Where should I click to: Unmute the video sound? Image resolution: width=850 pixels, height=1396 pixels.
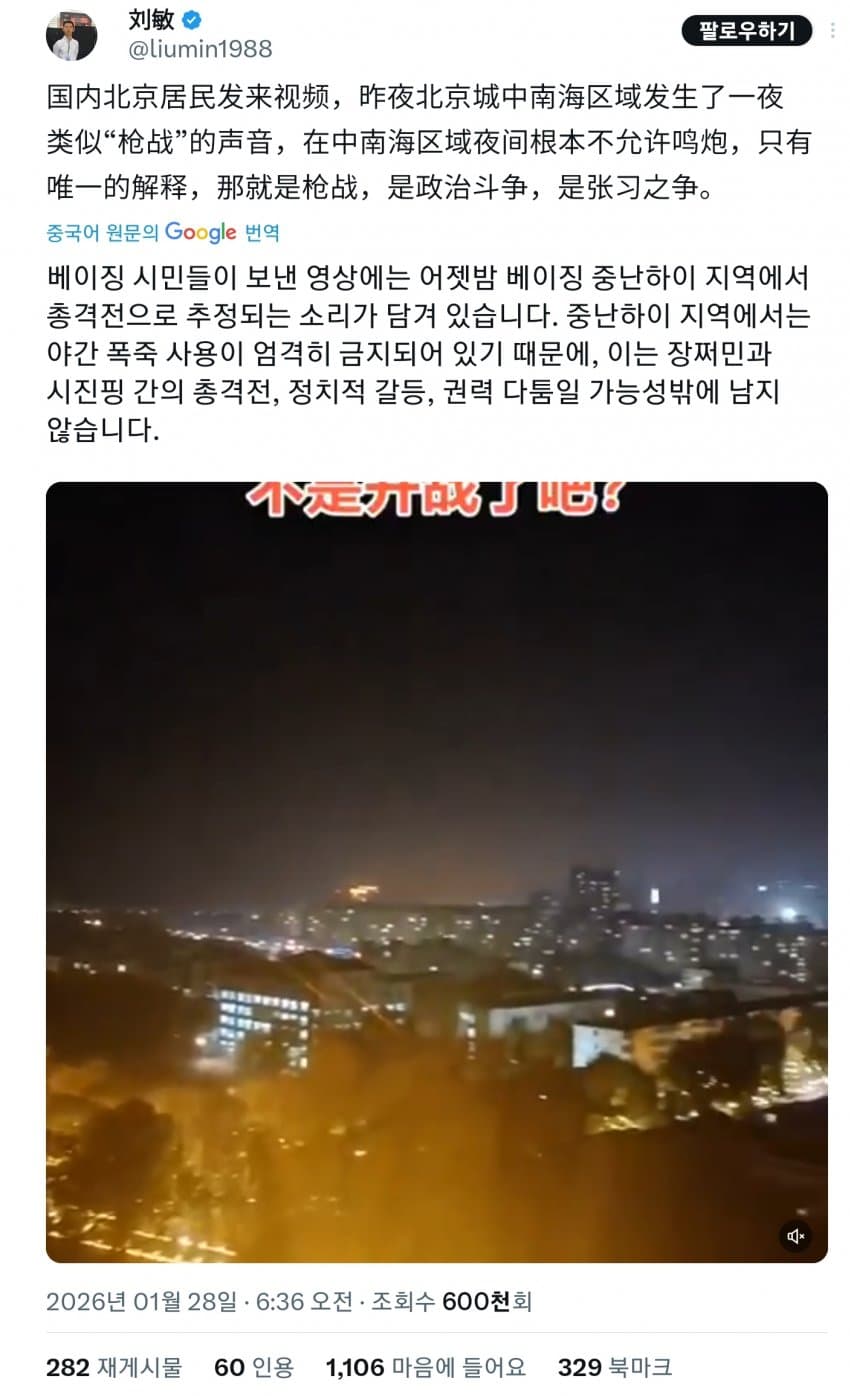pos(796,1236)
